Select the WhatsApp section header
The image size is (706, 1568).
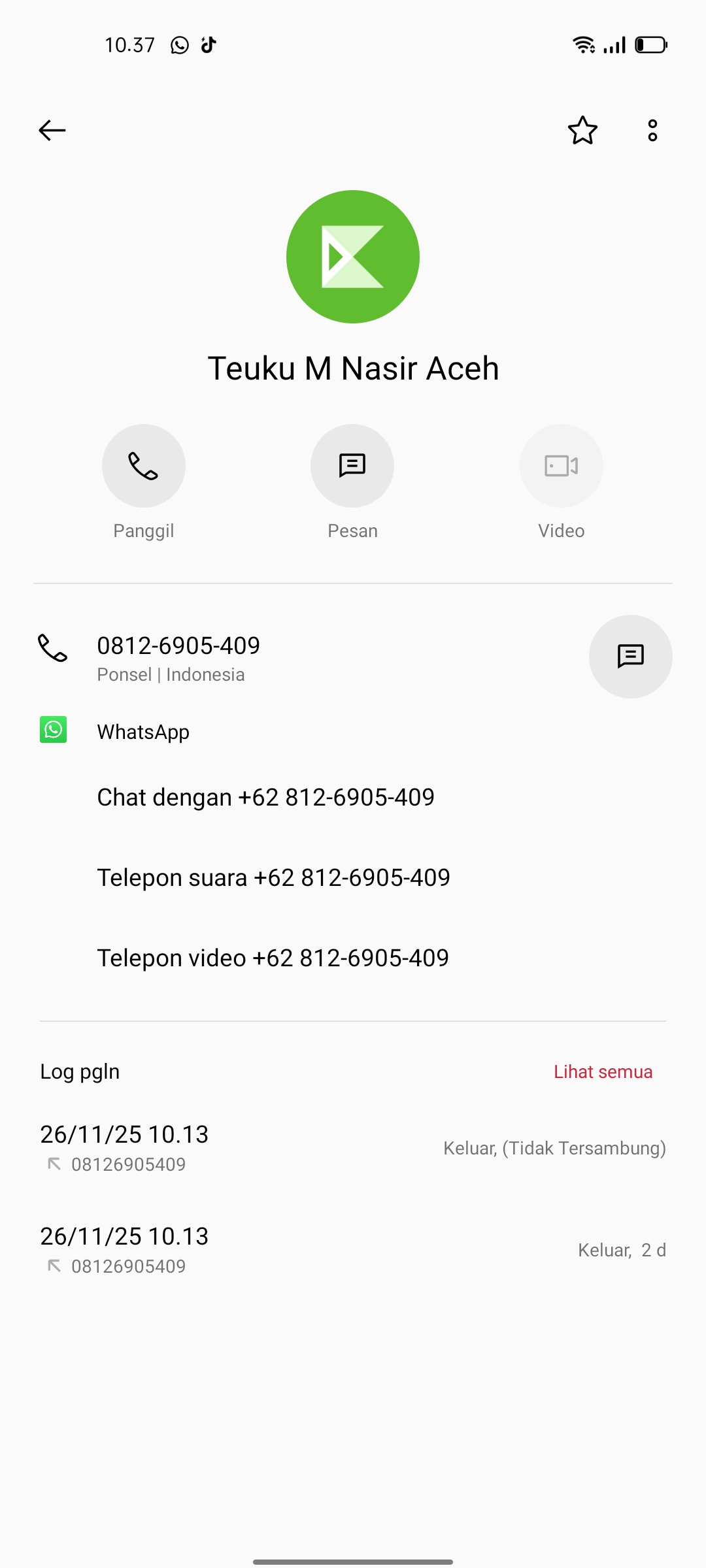143,732
